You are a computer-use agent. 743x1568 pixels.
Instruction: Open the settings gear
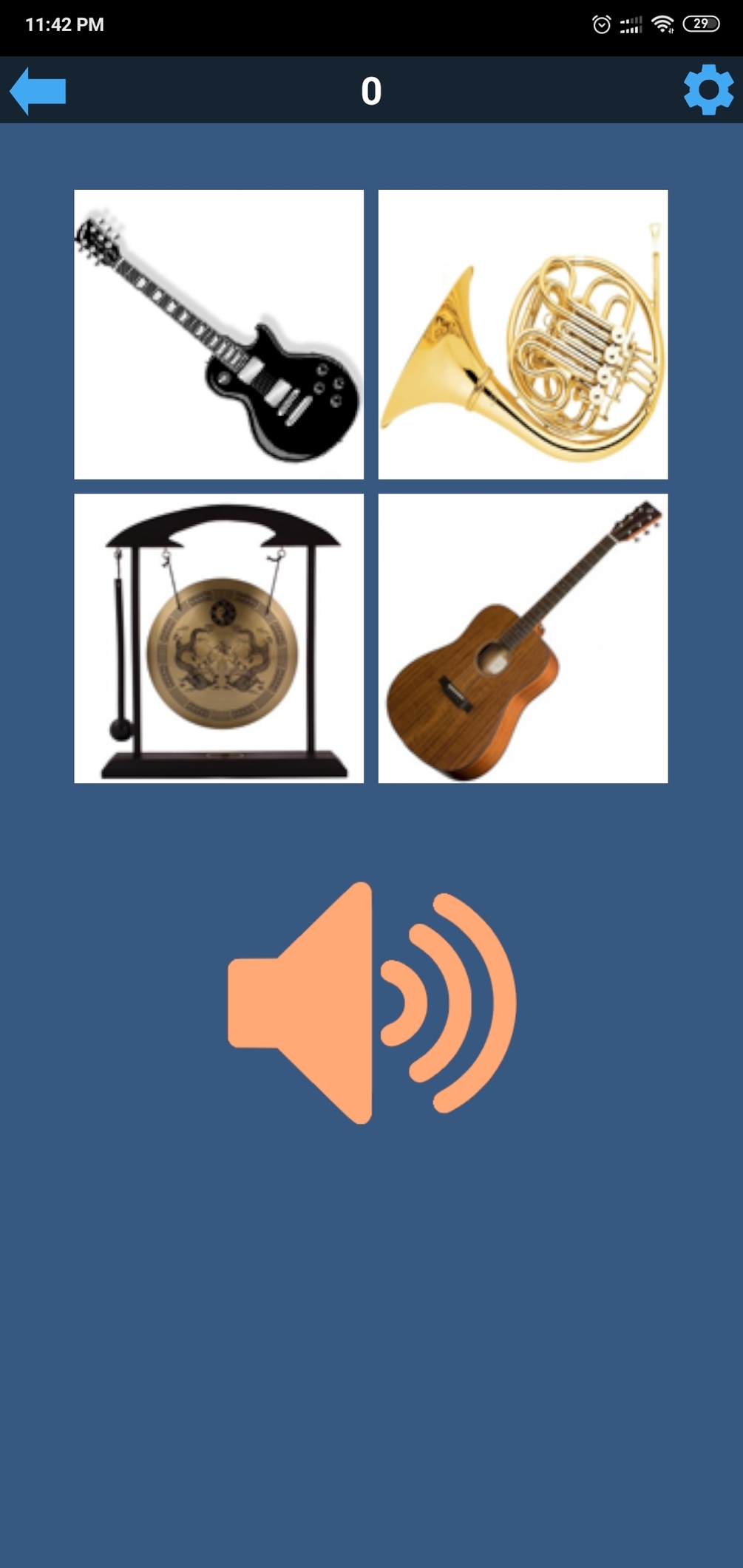708,90
